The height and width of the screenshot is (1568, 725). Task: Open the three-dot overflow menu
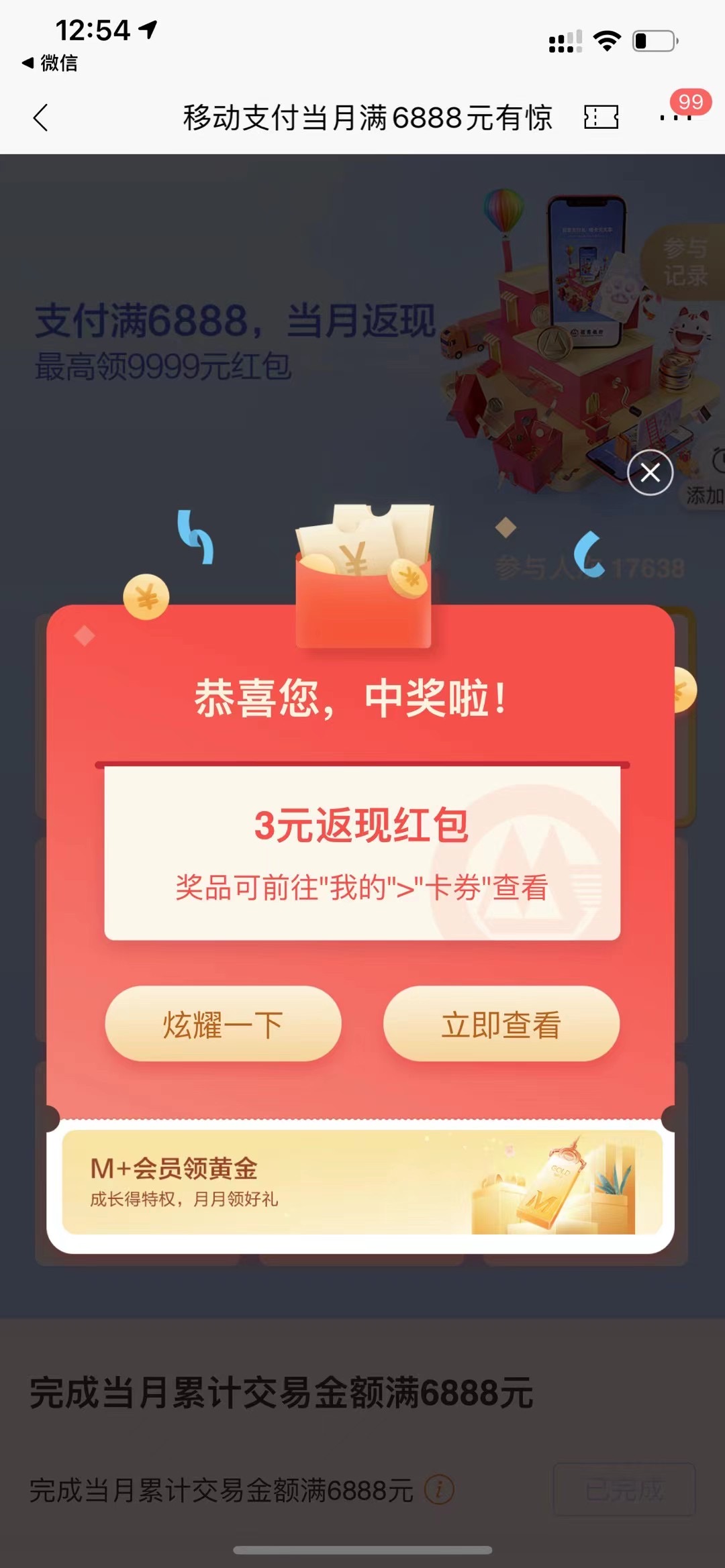click(675, 117)
